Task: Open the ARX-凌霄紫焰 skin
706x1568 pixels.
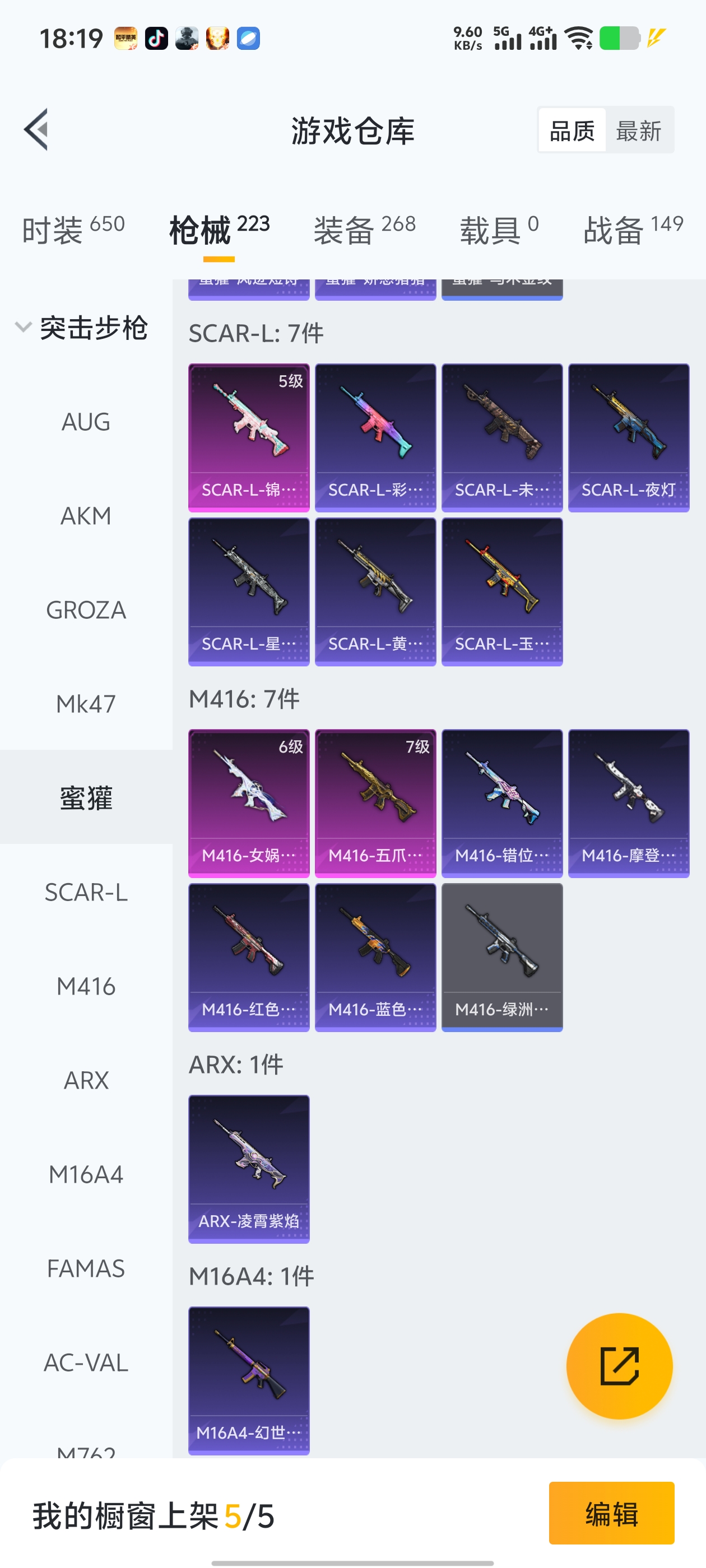Action: click(249, 1169)
